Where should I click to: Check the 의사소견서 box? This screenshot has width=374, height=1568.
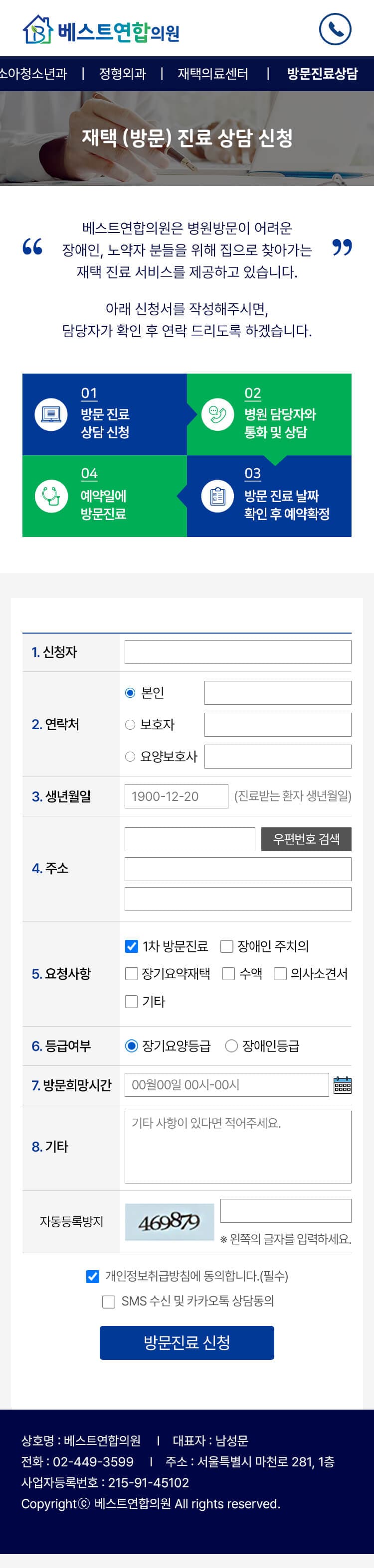[x=280, y=973]
